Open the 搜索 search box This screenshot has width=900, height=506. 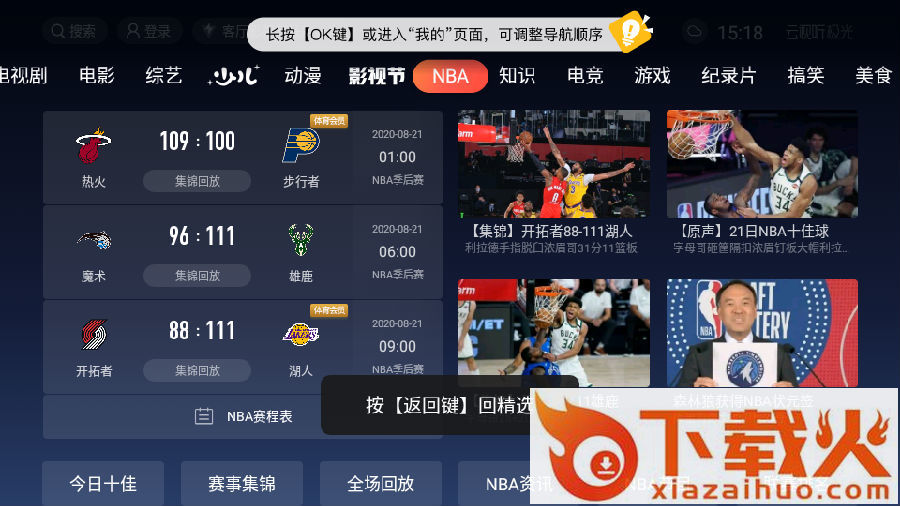74,31
